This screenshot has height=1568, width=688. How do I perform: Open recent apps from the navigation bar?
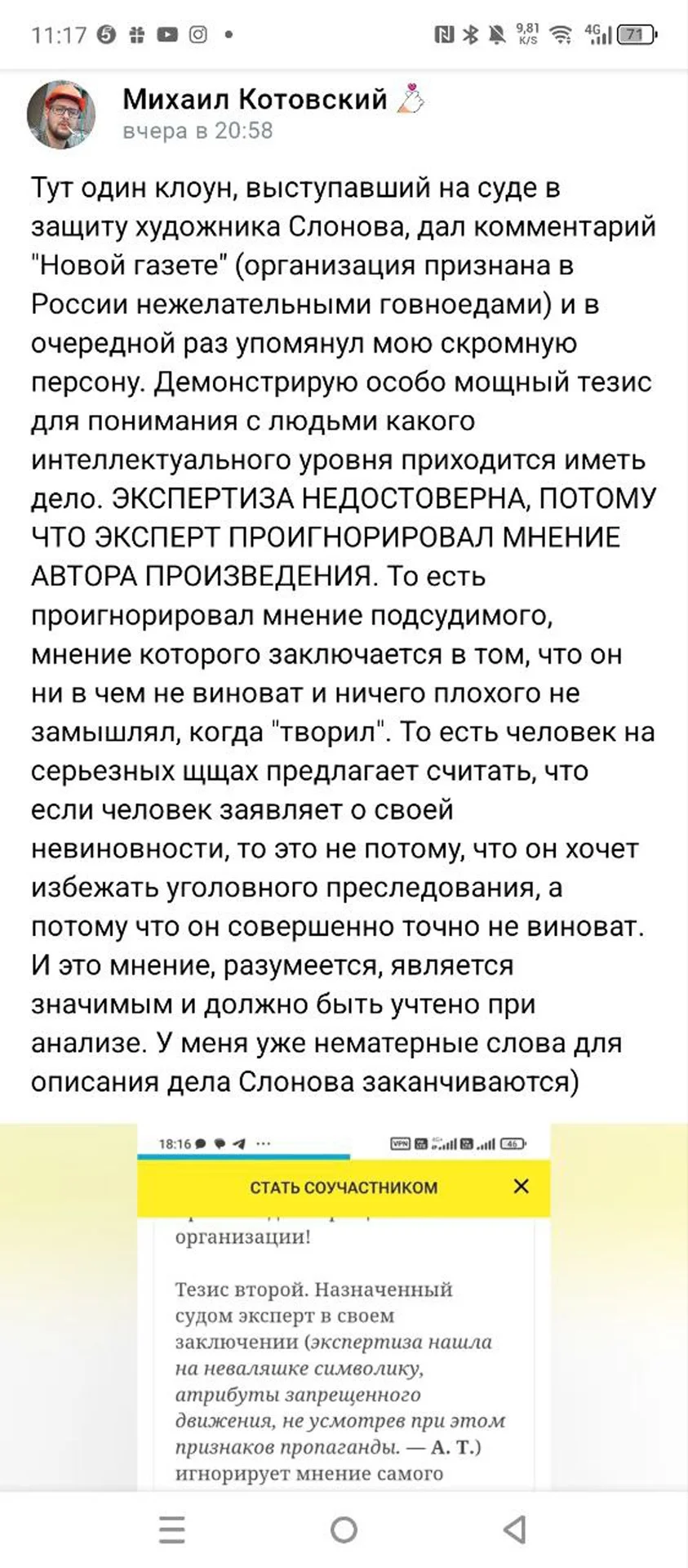(171, 1529)
